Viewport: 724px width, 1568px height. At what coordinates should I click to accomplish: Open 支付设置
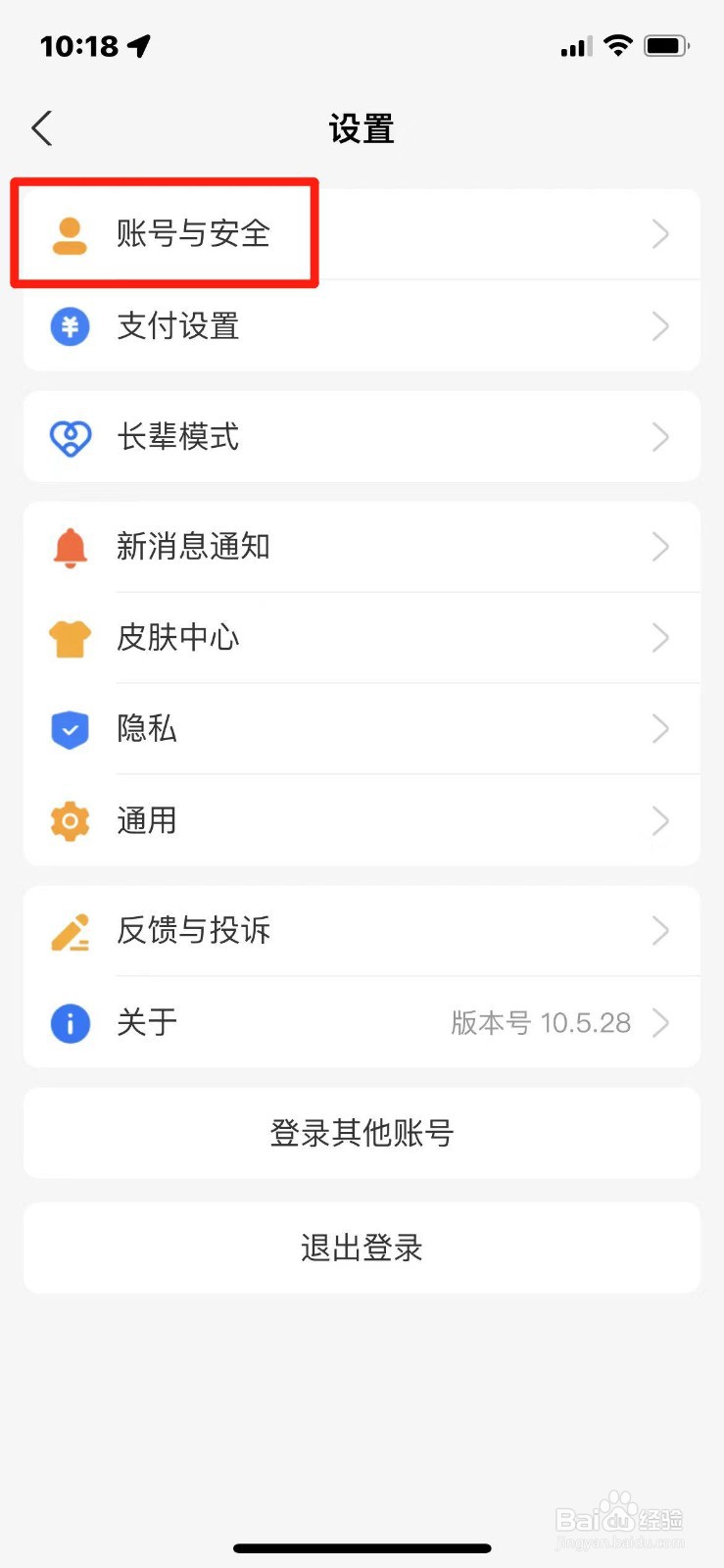(361, 326)
